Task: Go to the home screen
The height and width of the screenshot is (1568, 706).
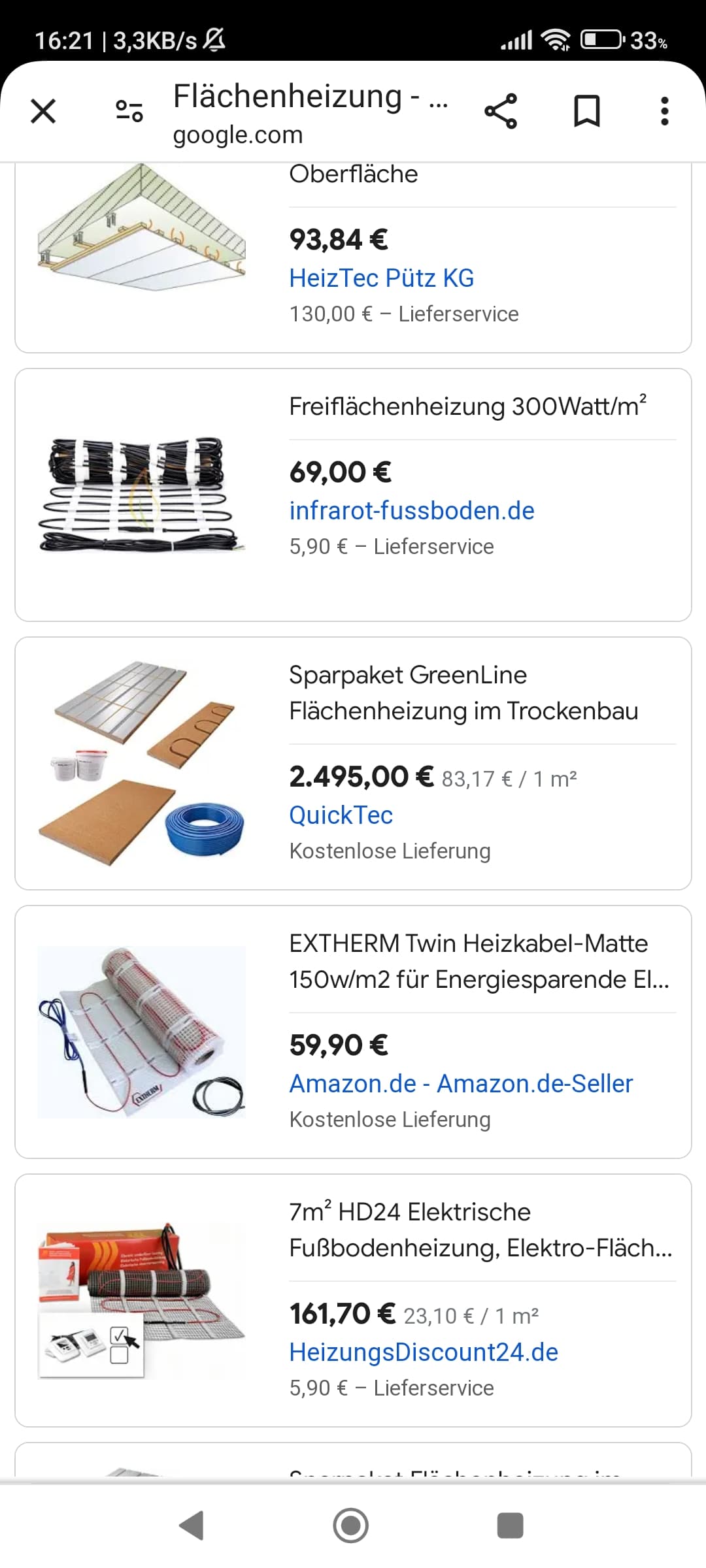Action: [351, 1526]
